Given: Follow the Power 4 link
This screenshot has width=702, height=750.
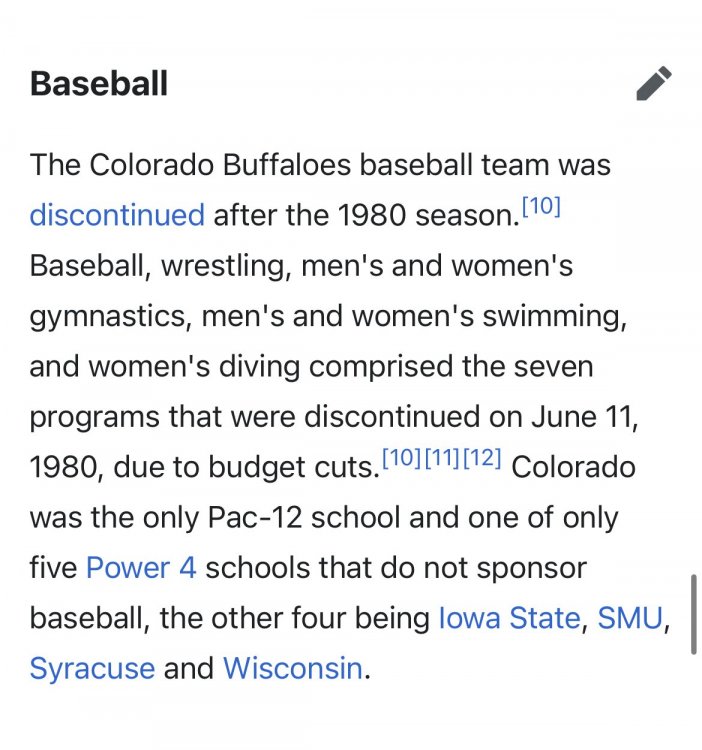Looking at the screenshot, I should click(141, 568).
